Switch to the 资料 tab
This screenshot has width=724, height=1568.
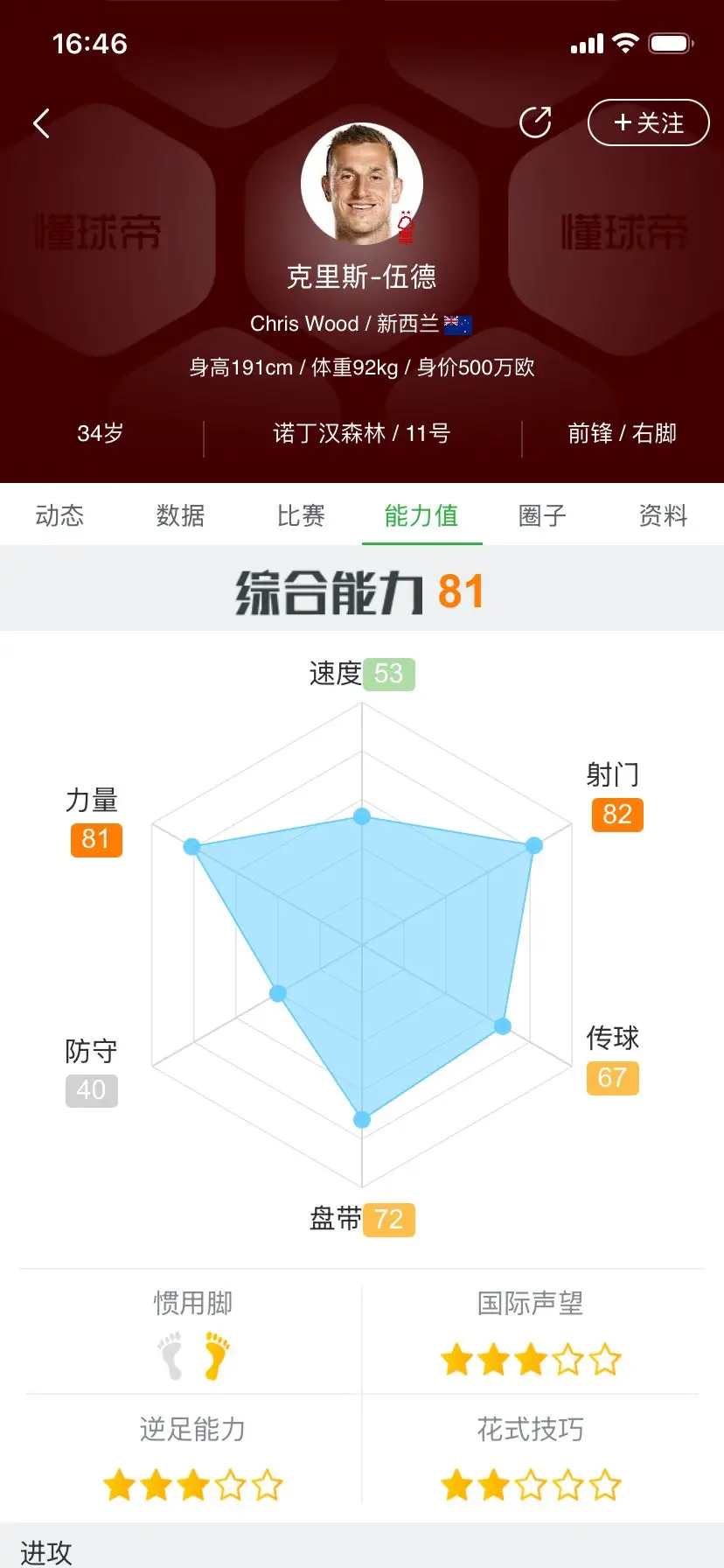point(663,515)
